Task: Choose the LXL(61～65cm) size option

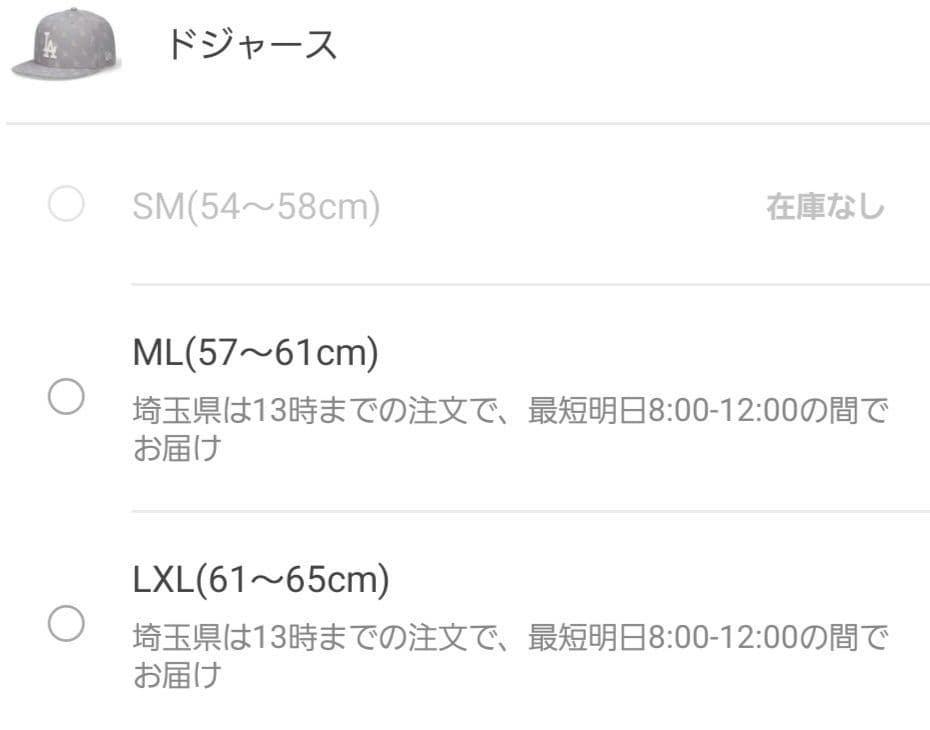Action: [66, 625]
